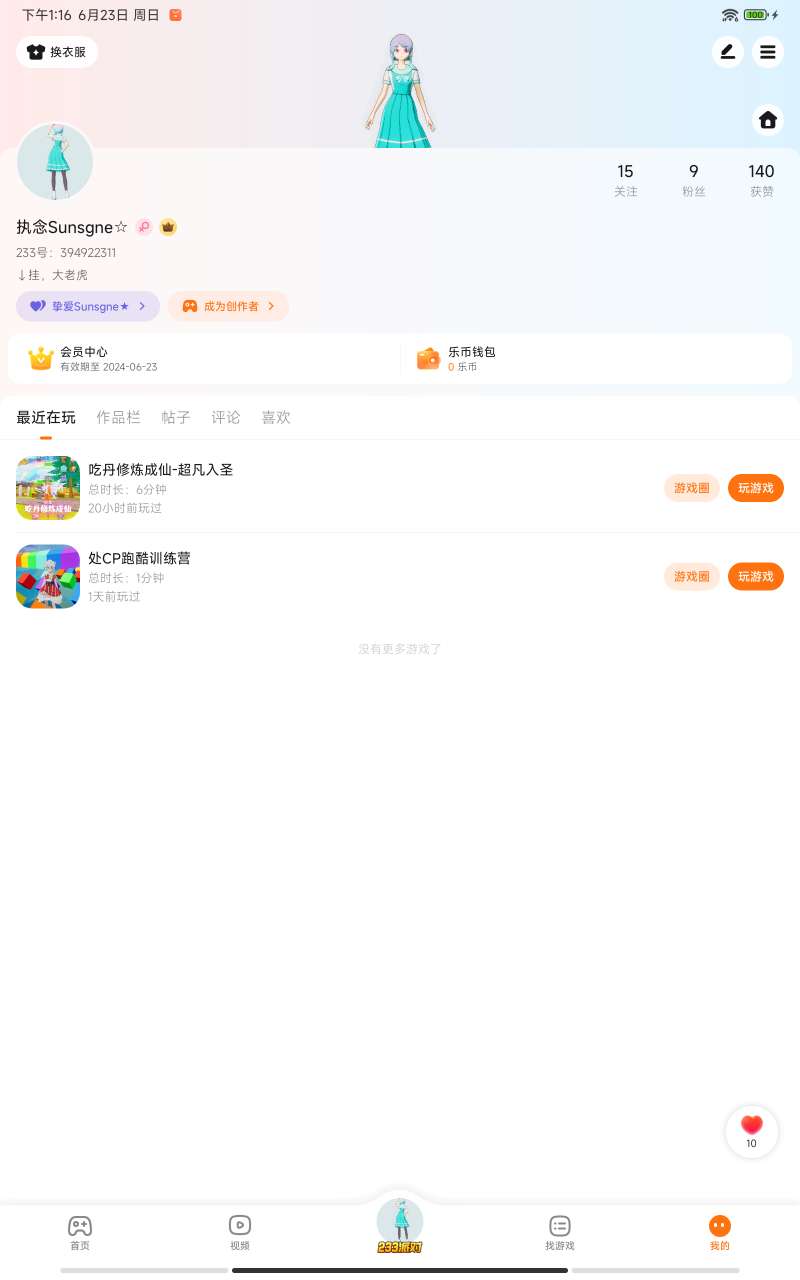Open 会员中心 member center

pos(204,359)
